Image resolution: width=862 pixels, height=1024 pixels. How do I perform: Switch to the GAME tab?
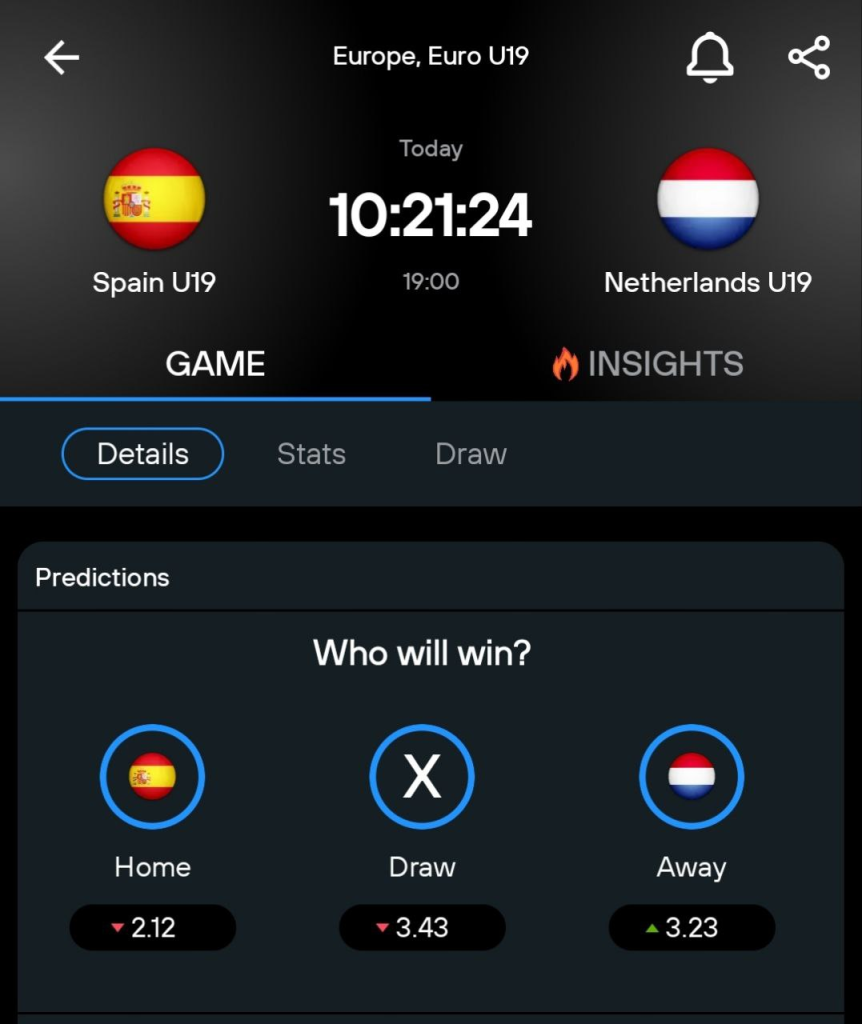[x=215, y=364]
